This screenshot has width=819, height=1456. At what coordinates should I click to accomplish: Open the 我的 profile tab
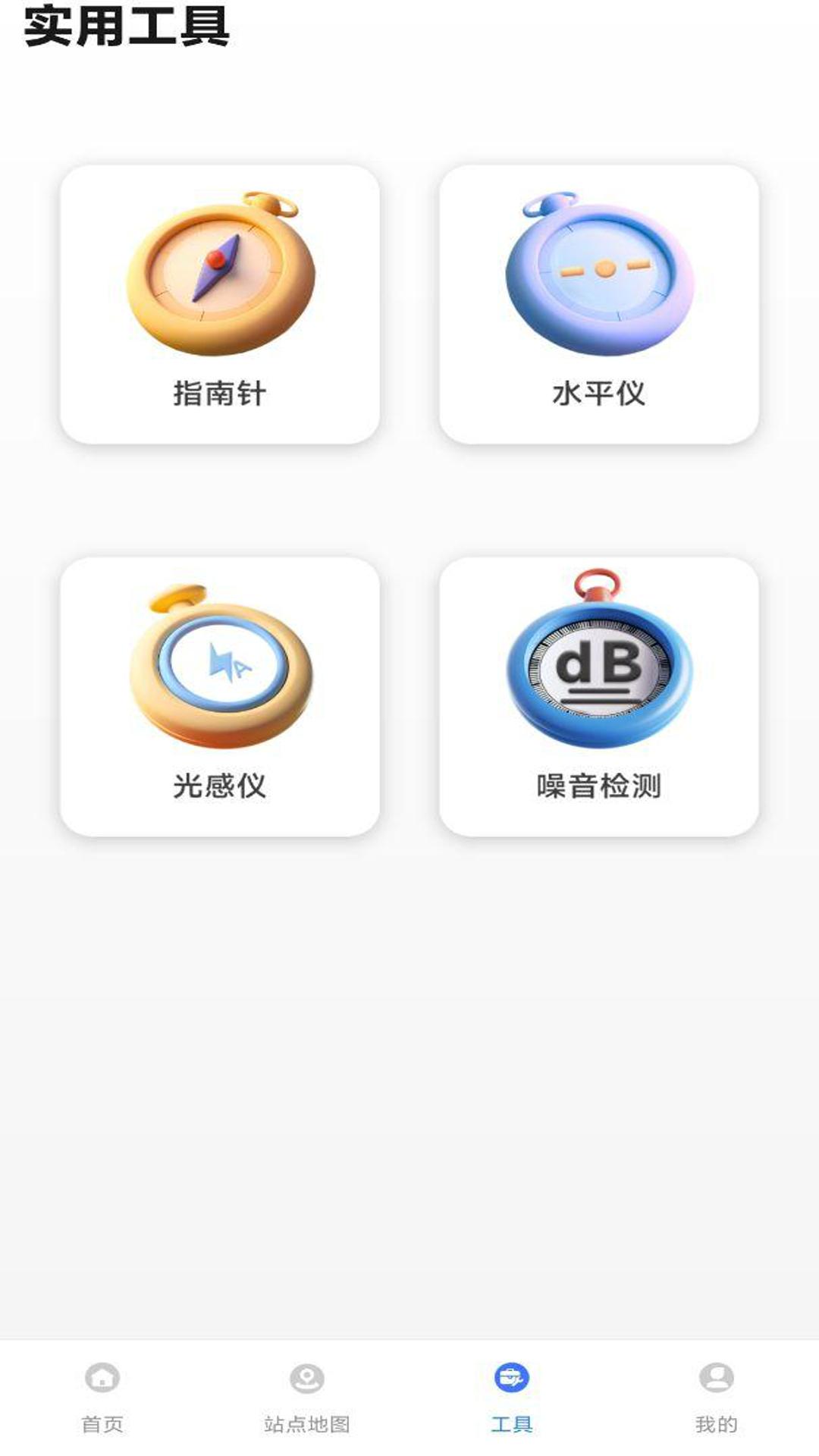pos(716,1395)
